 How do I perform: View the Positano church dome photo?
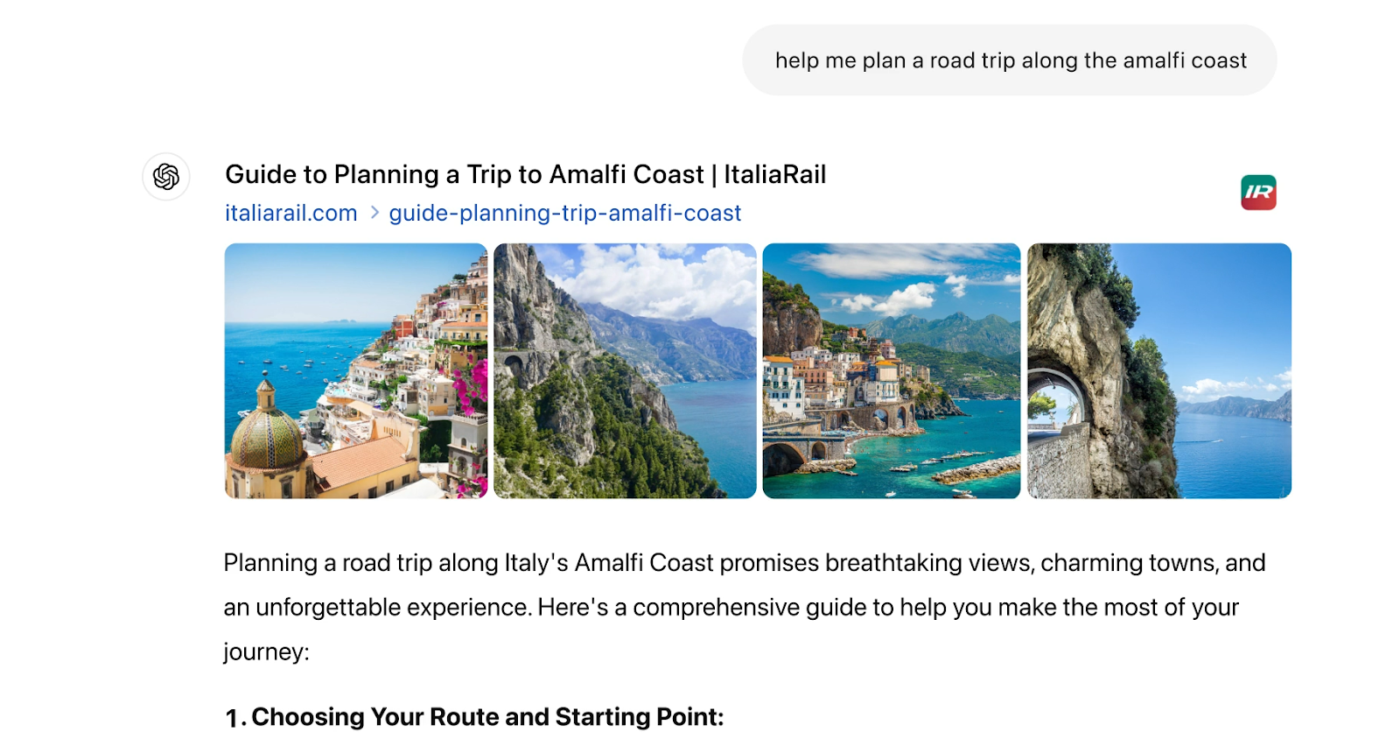[x=356, y=371]
